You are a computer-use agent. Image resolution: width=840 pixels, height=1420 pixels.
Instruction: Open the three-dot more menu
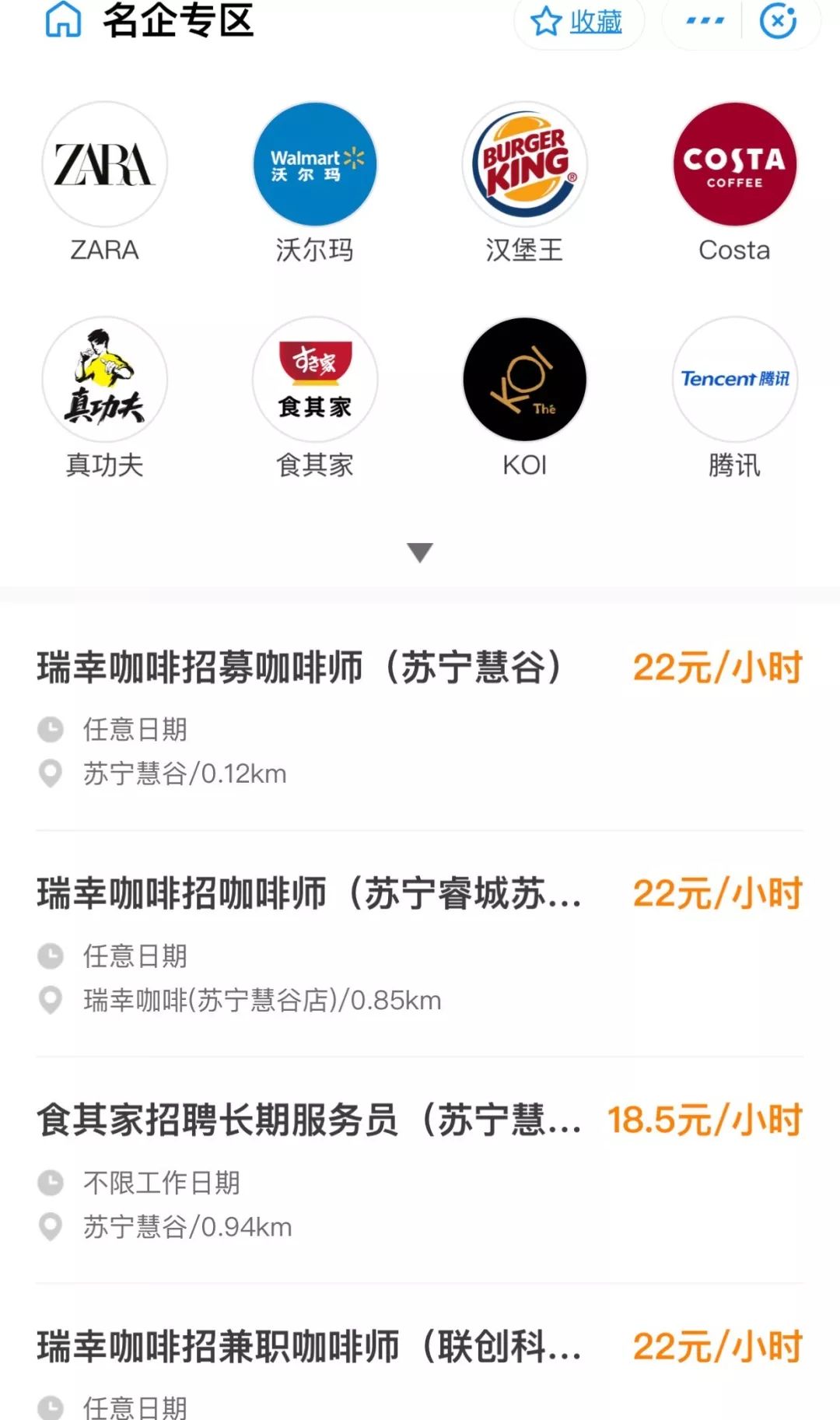pyautogui.click(x=705, y=20)
